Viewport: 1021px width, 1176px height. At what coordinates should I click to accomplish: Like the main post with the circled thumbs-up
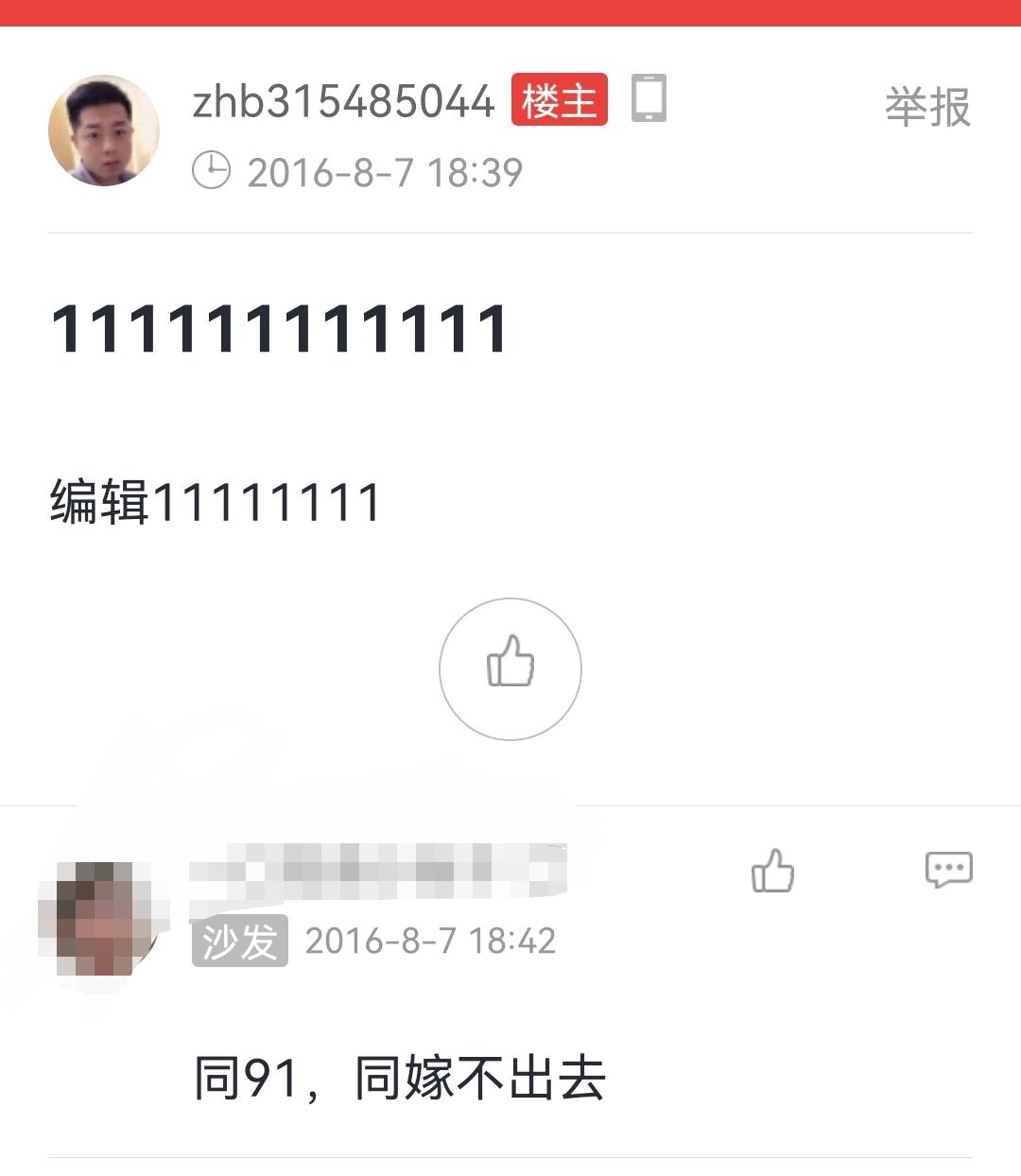pyautogui.click(x=510, y=668)
